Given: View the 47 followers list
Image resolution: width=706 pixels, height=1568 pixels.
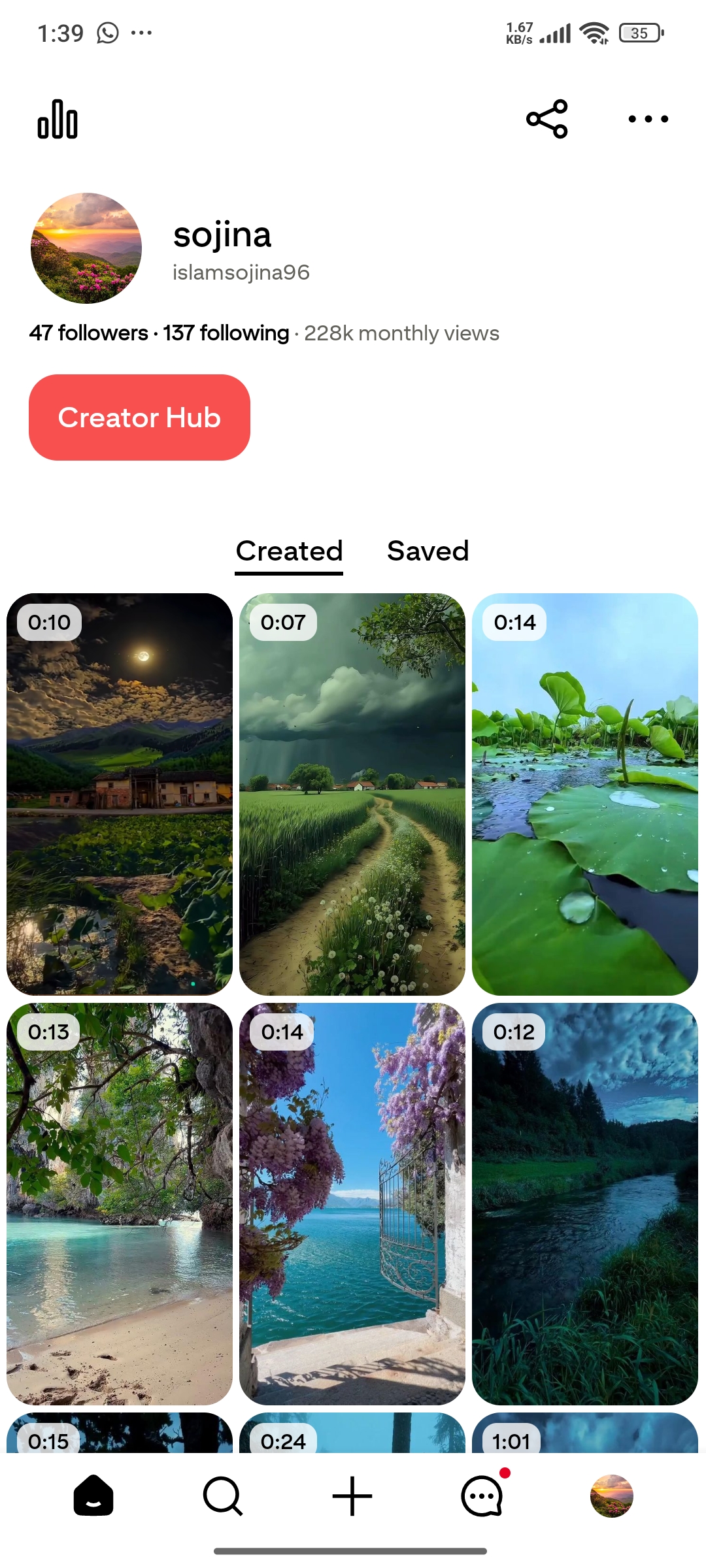Looking at the screenshot, I should [89, 333].
